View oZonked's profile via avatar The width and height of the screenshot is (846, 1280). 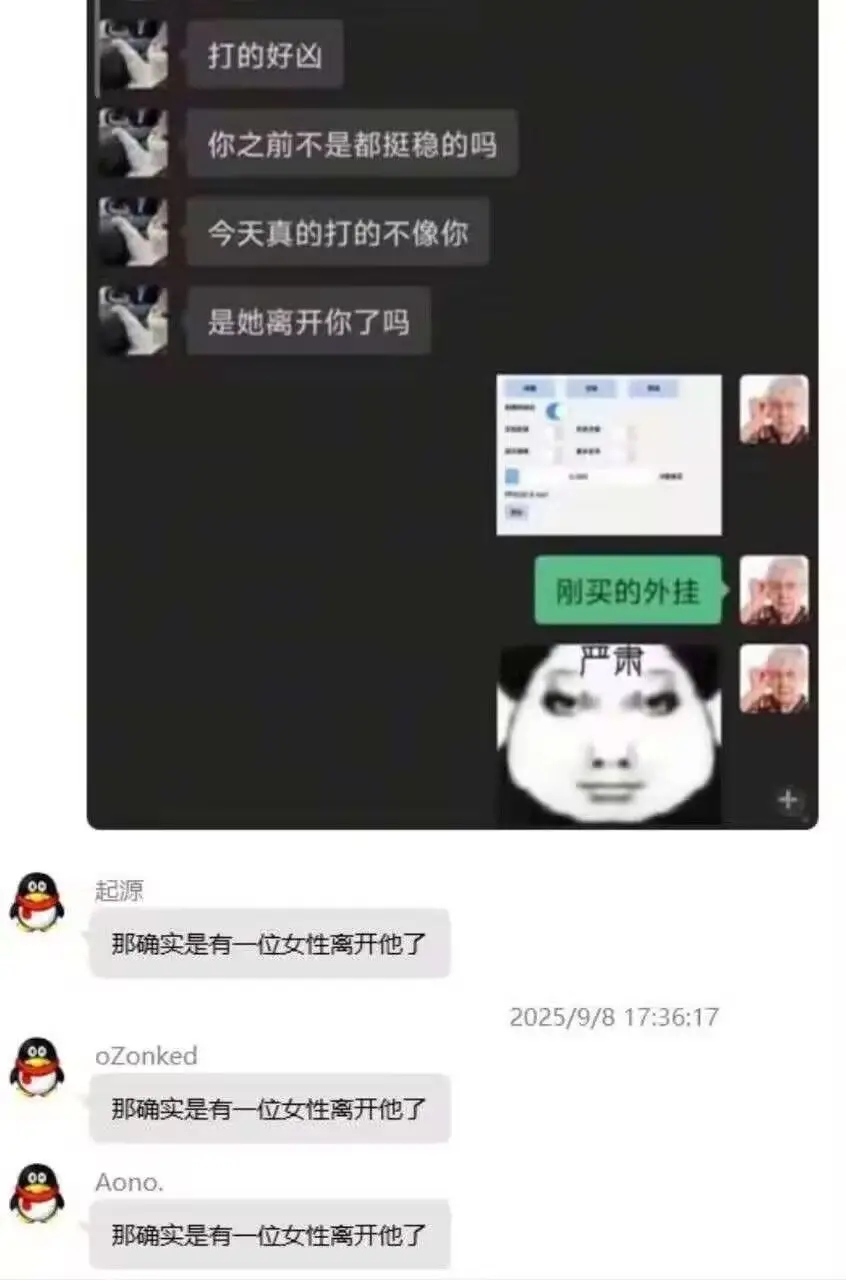click(x=37, y=1066)
